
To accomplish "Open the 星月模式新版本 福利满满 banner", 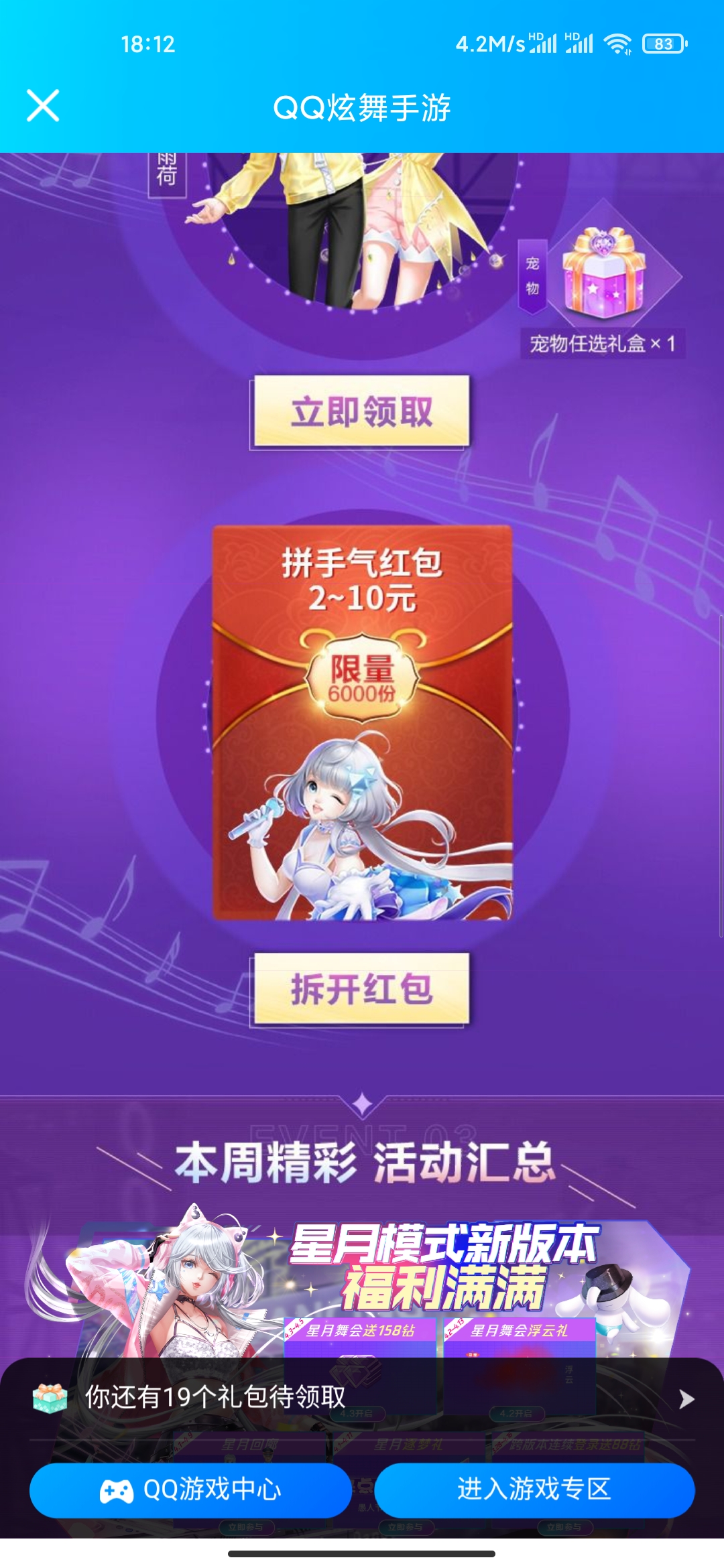I will click(442, 1266).
